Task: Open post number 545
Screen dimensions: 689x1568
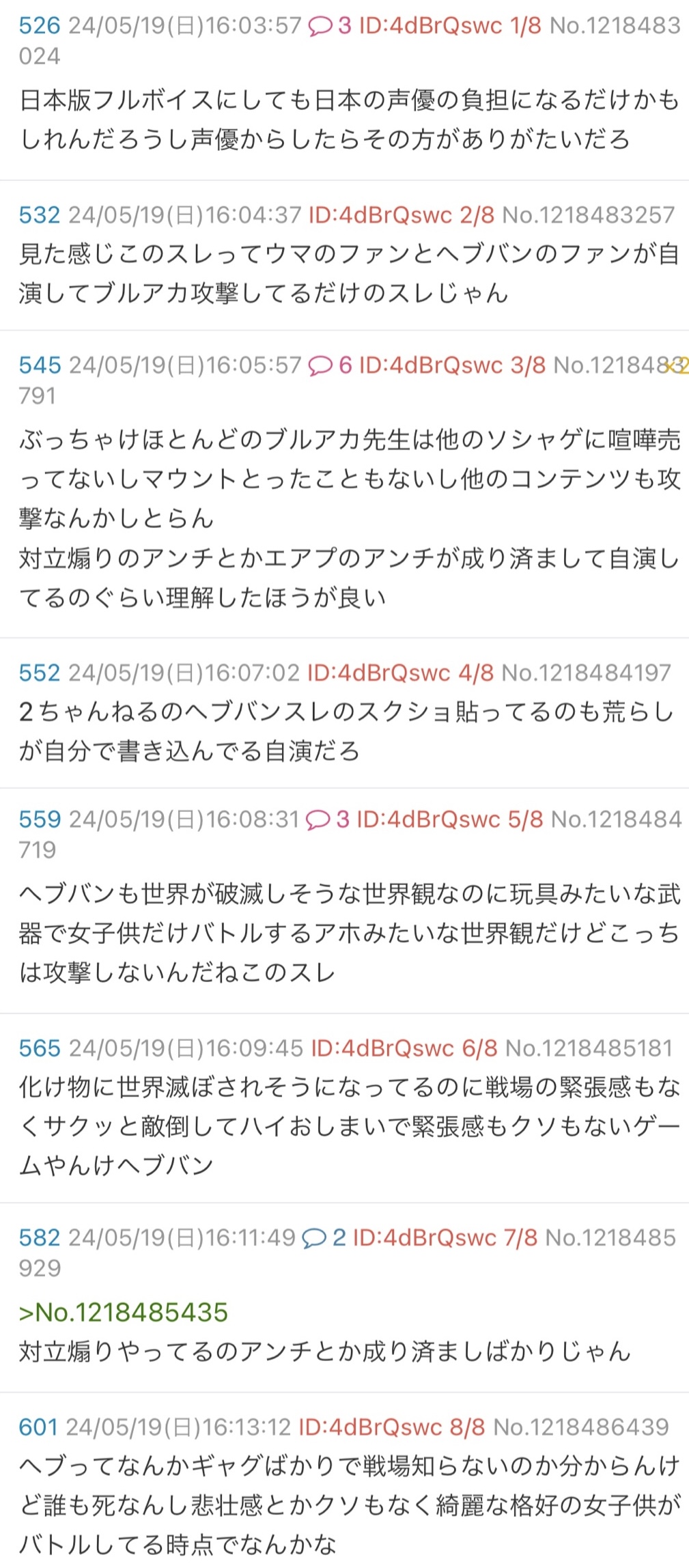Action: 40,365
